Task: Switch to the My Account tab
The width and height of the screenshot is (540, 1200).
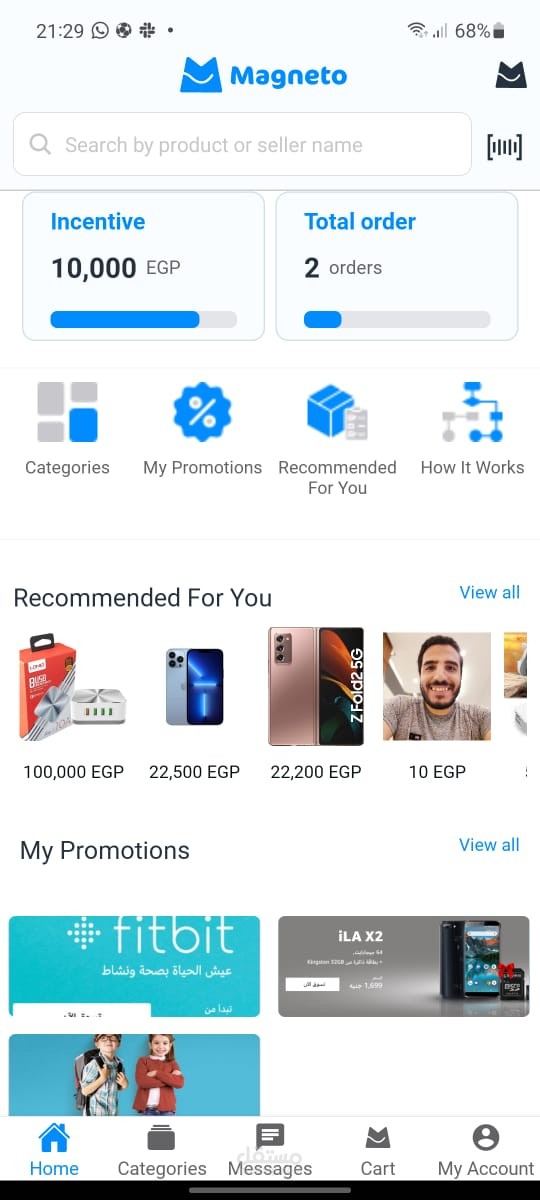Action: pyautogui.click(x=486, y=1151)
